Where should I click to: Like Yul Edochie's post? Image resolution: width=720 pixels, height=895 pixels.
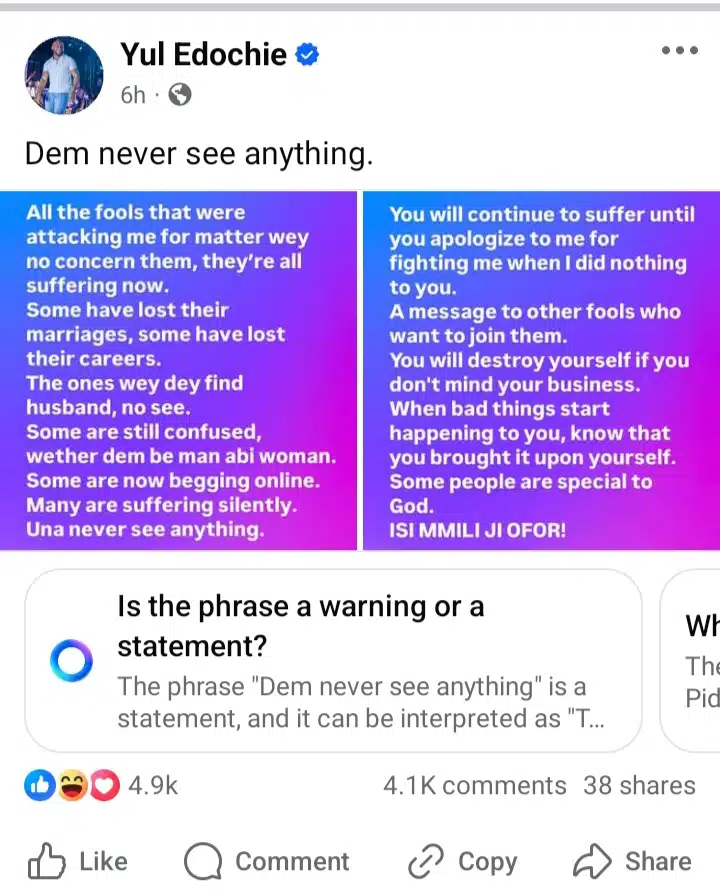[x=77, y=861]
